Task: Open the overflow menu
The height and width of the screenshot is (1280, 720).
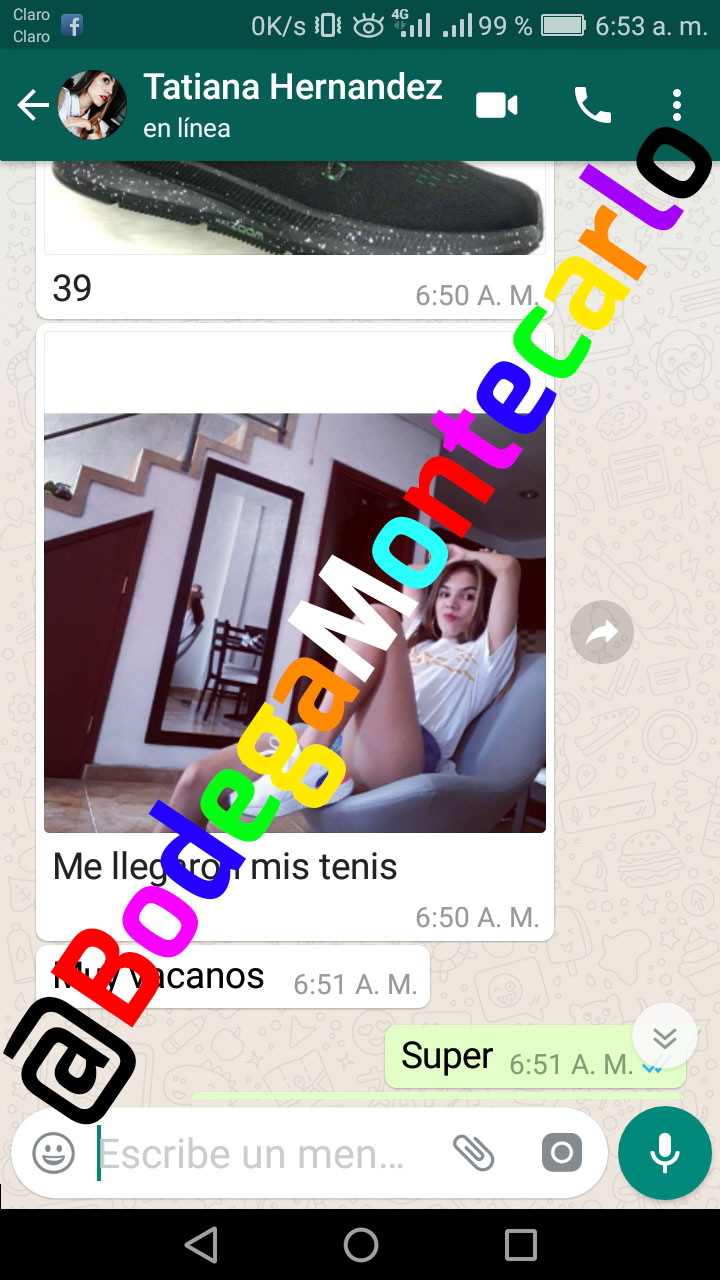Action: [677, 105]
